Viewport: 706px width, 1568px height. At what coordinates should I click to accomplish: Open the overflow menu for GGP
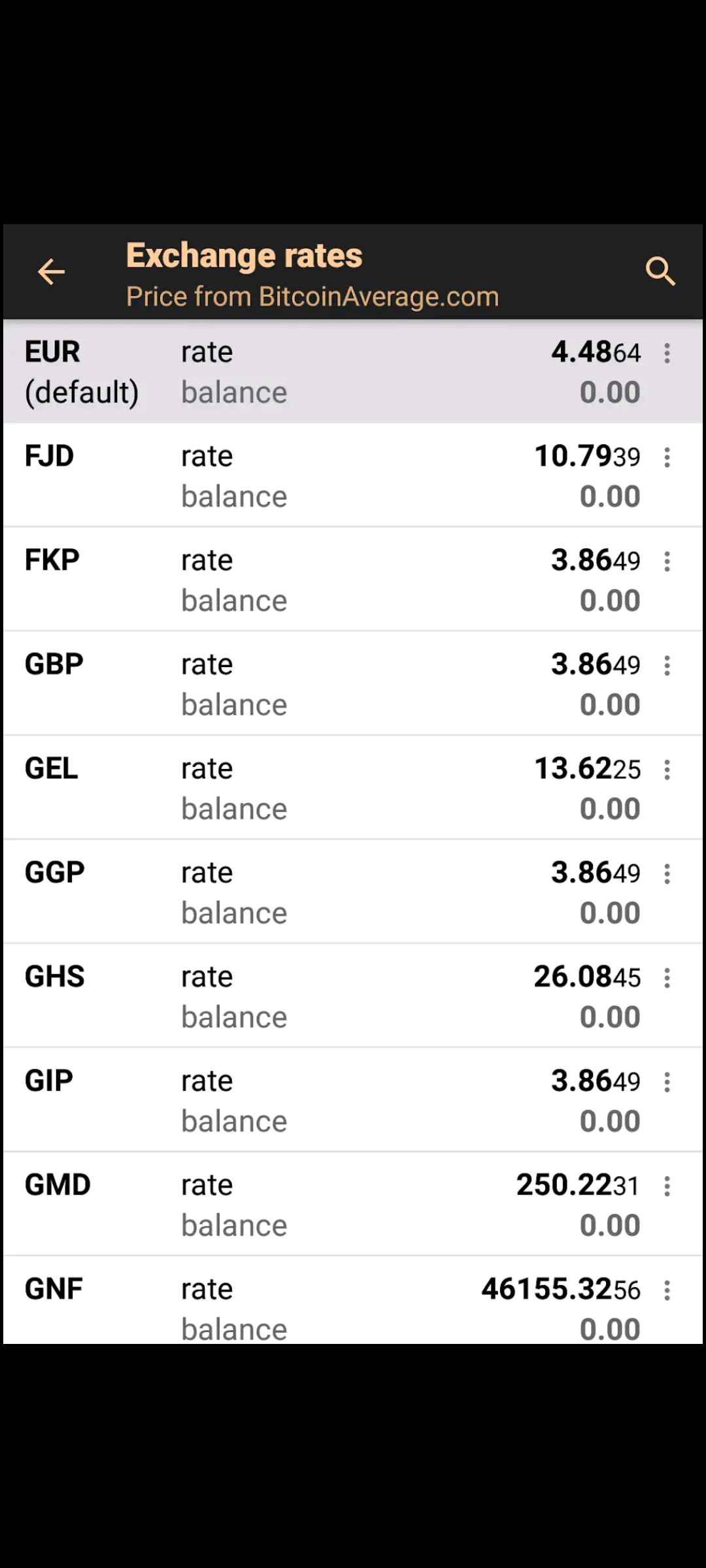667,874
